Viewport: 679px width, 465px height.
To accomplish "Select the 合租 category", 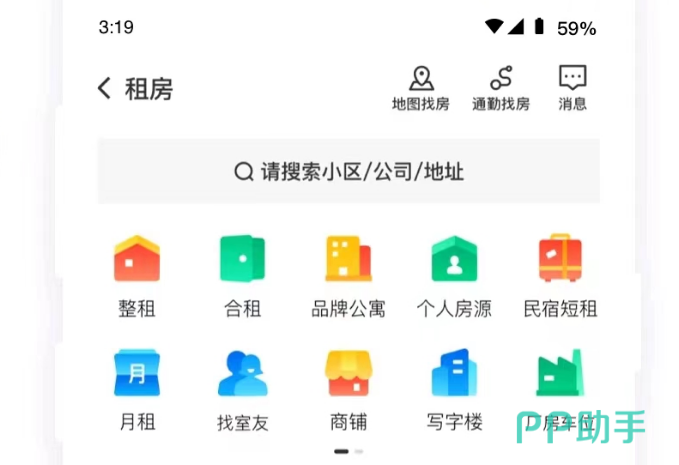I will (x=242, y=275).
